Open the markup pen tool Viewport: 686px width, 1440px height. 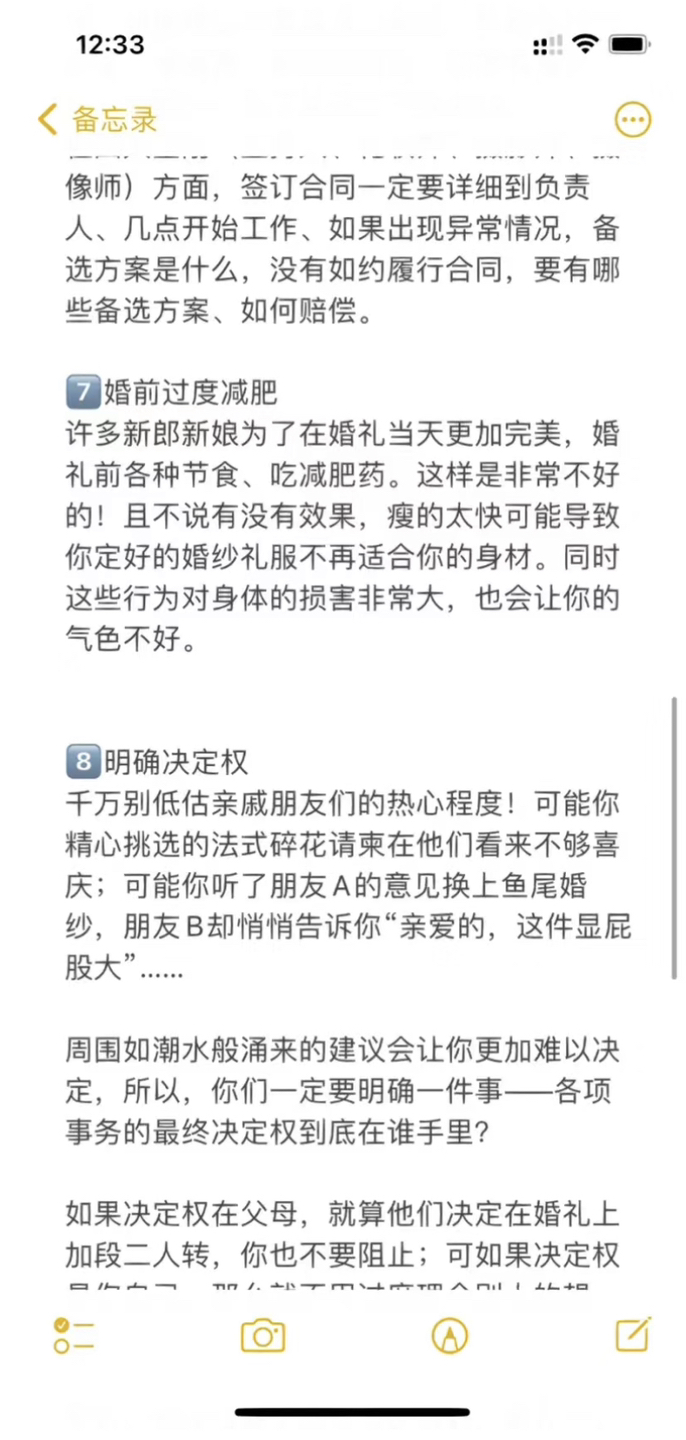(x=450, y=1335)
